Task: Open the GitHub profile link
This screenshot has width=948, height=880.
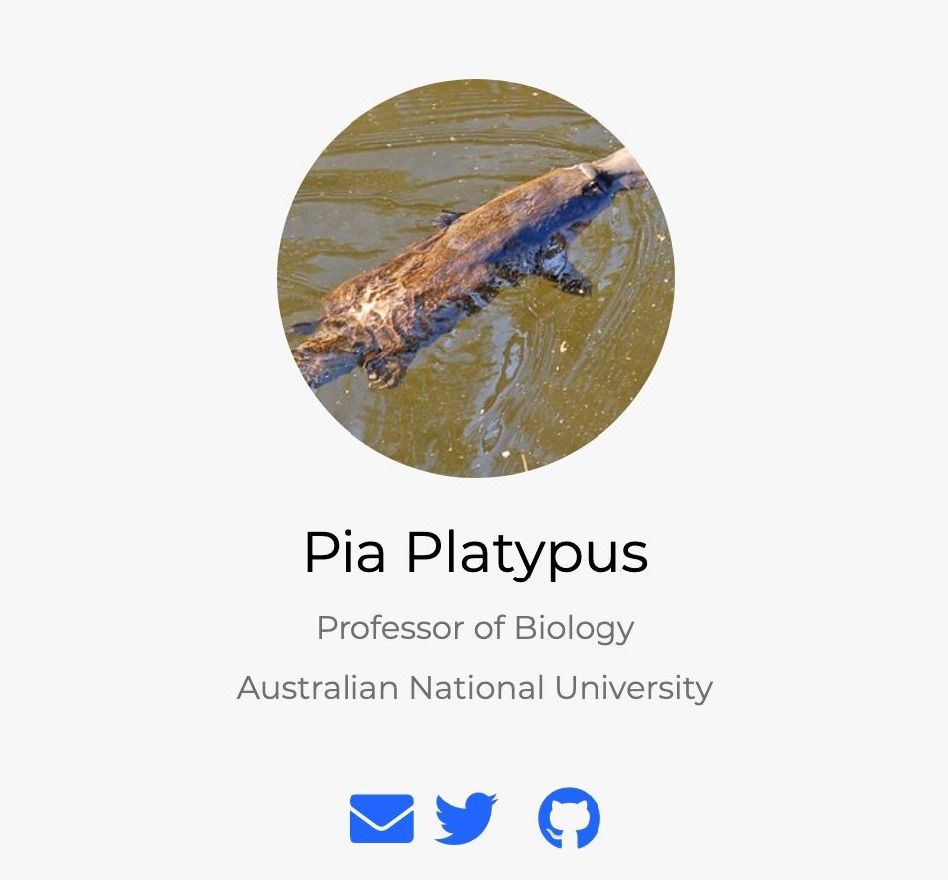Action: pos(569,818)
